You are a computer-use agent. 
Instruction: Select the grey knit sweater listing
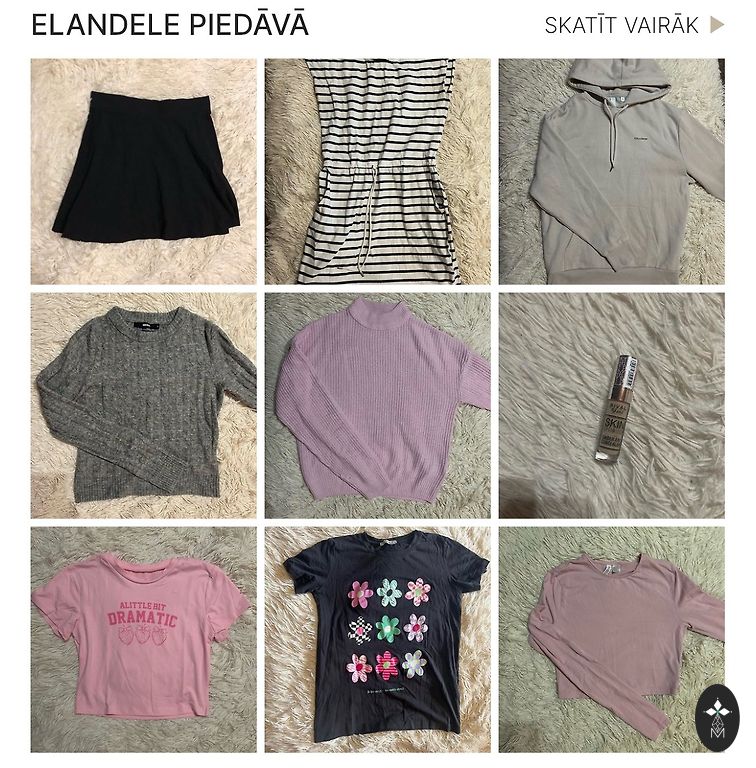[143, 405]
